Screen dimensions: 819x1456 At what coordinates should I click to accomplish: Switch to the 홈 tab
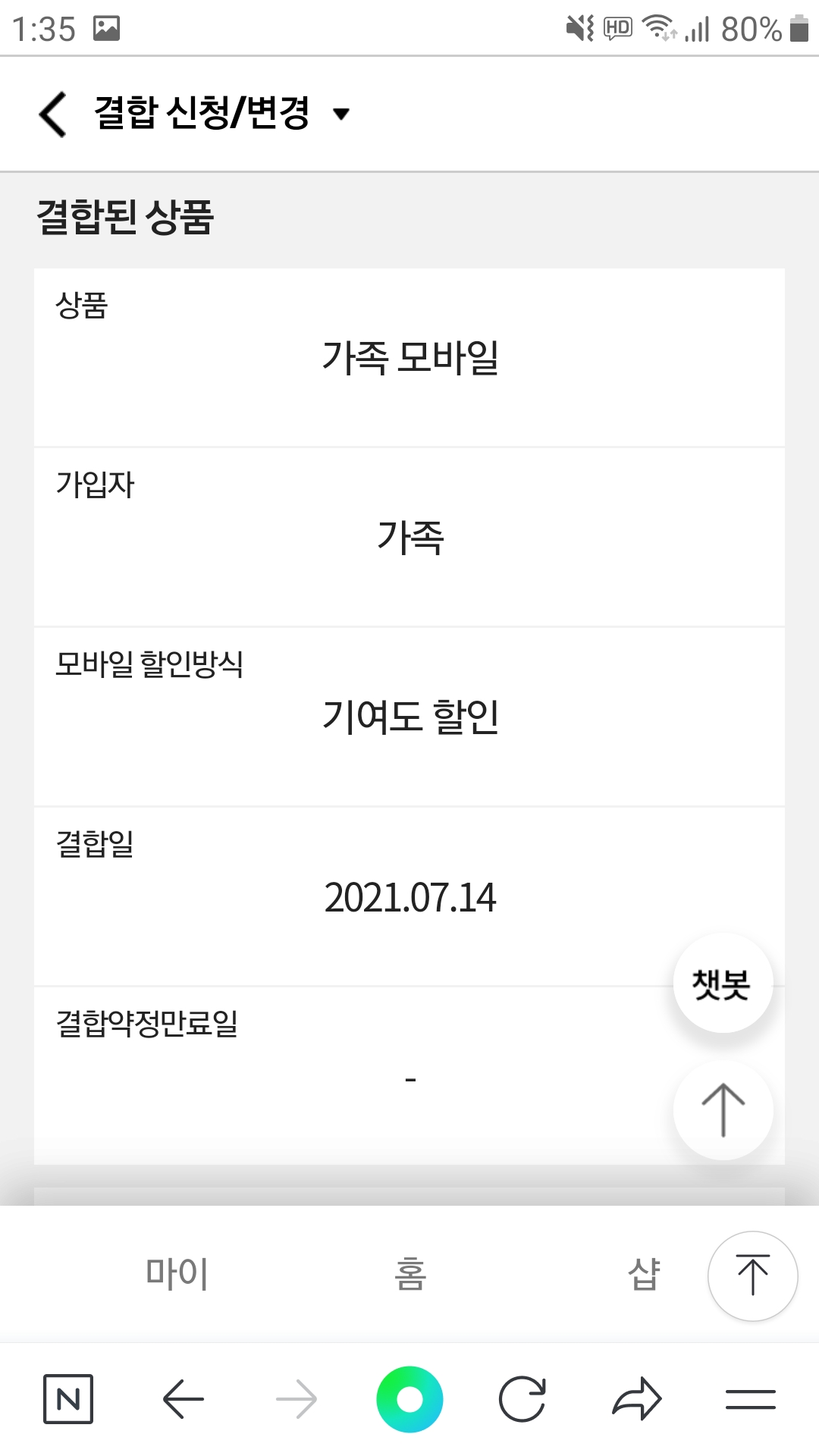pos(410,1274)
